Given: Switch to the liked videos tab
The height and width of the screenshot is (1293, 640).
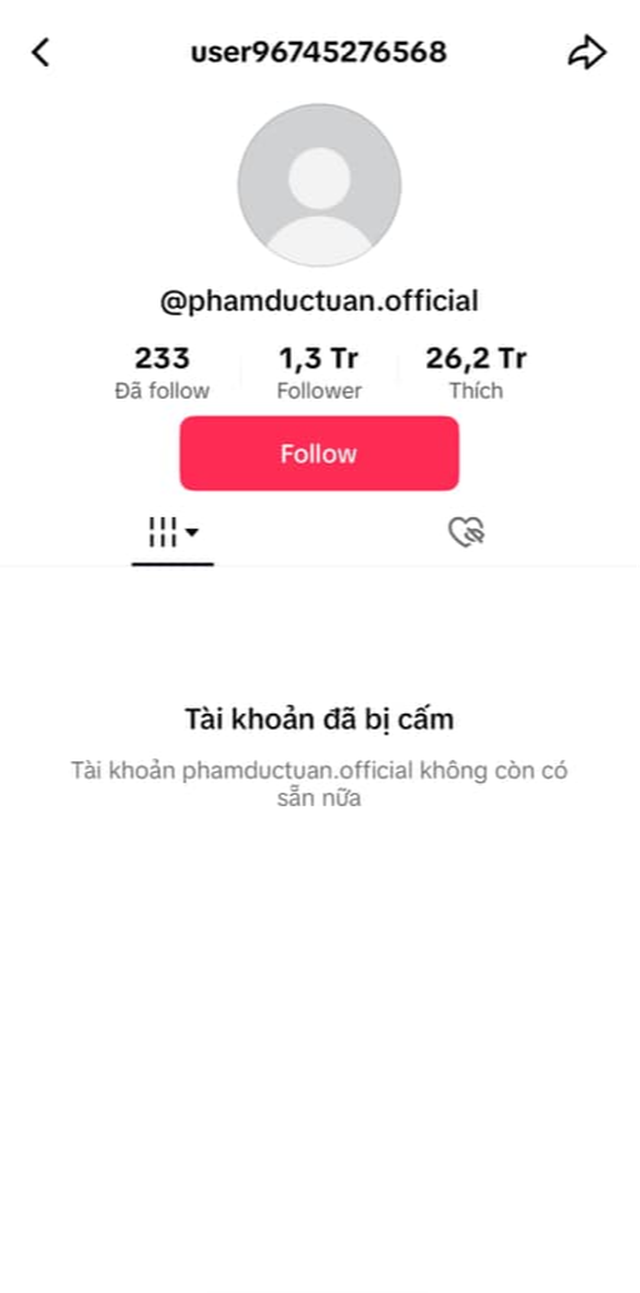Looking at the screenshot, I should coord(466,533).
